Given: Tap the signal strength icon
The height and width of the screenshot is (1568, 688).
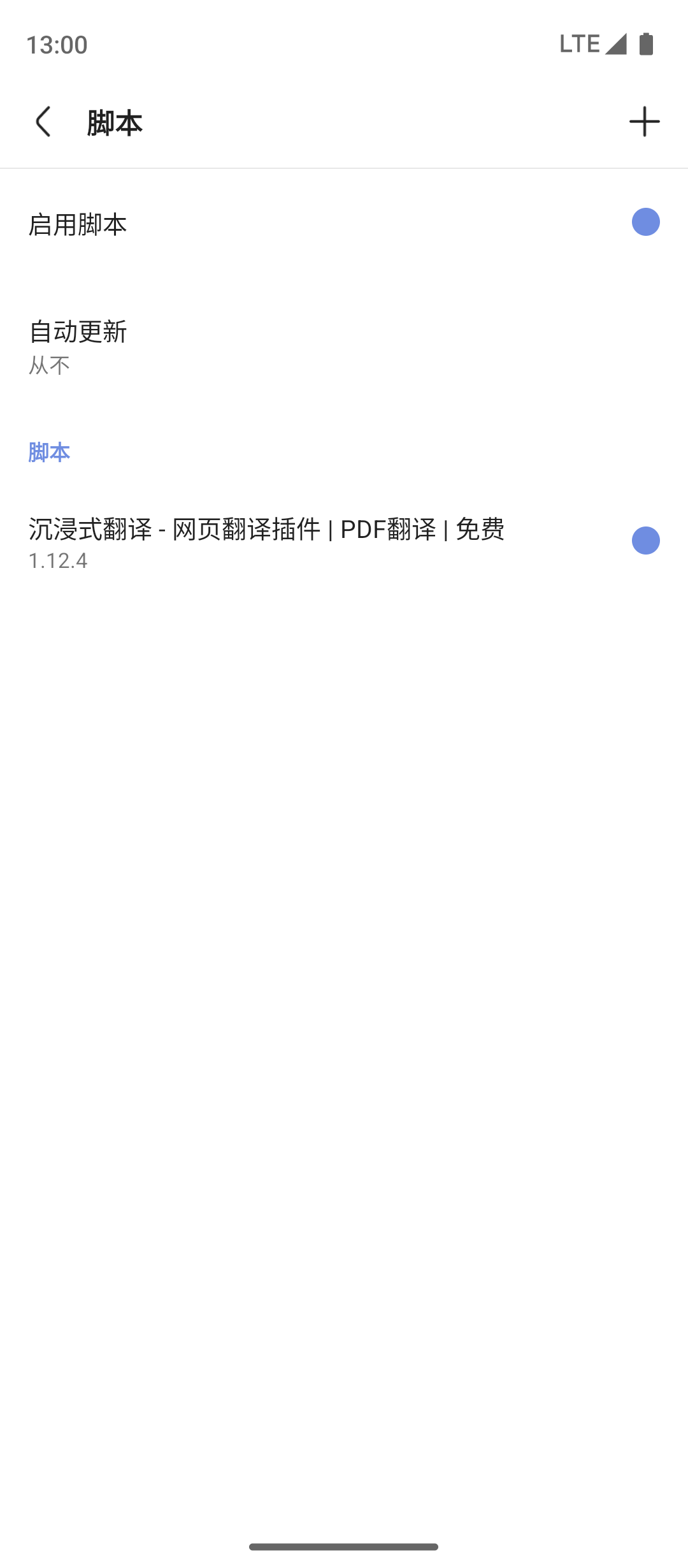Looking at the screenshot, I should [x=615, y=43].
